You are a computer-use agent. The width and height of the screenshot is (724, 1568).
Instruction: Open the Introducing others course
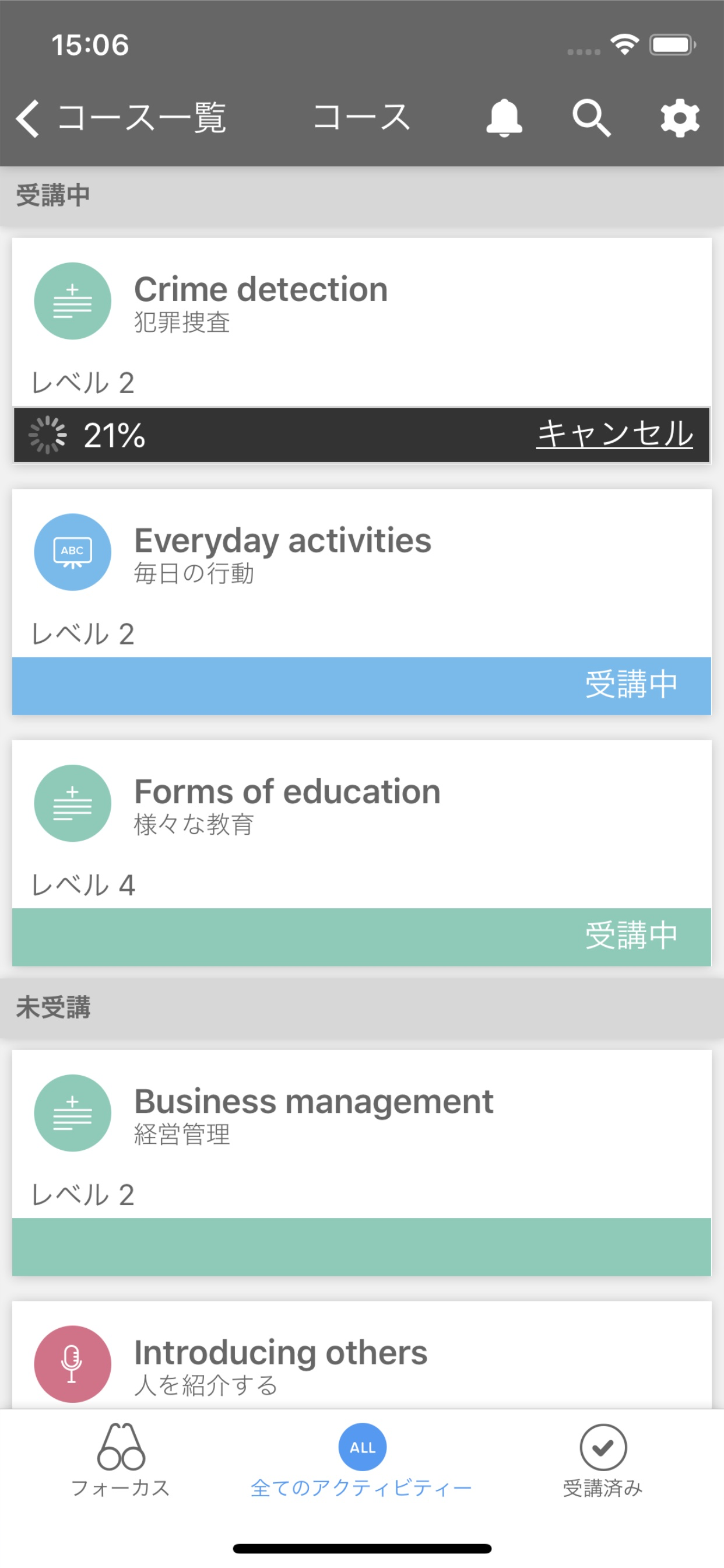pos(361,1362)
